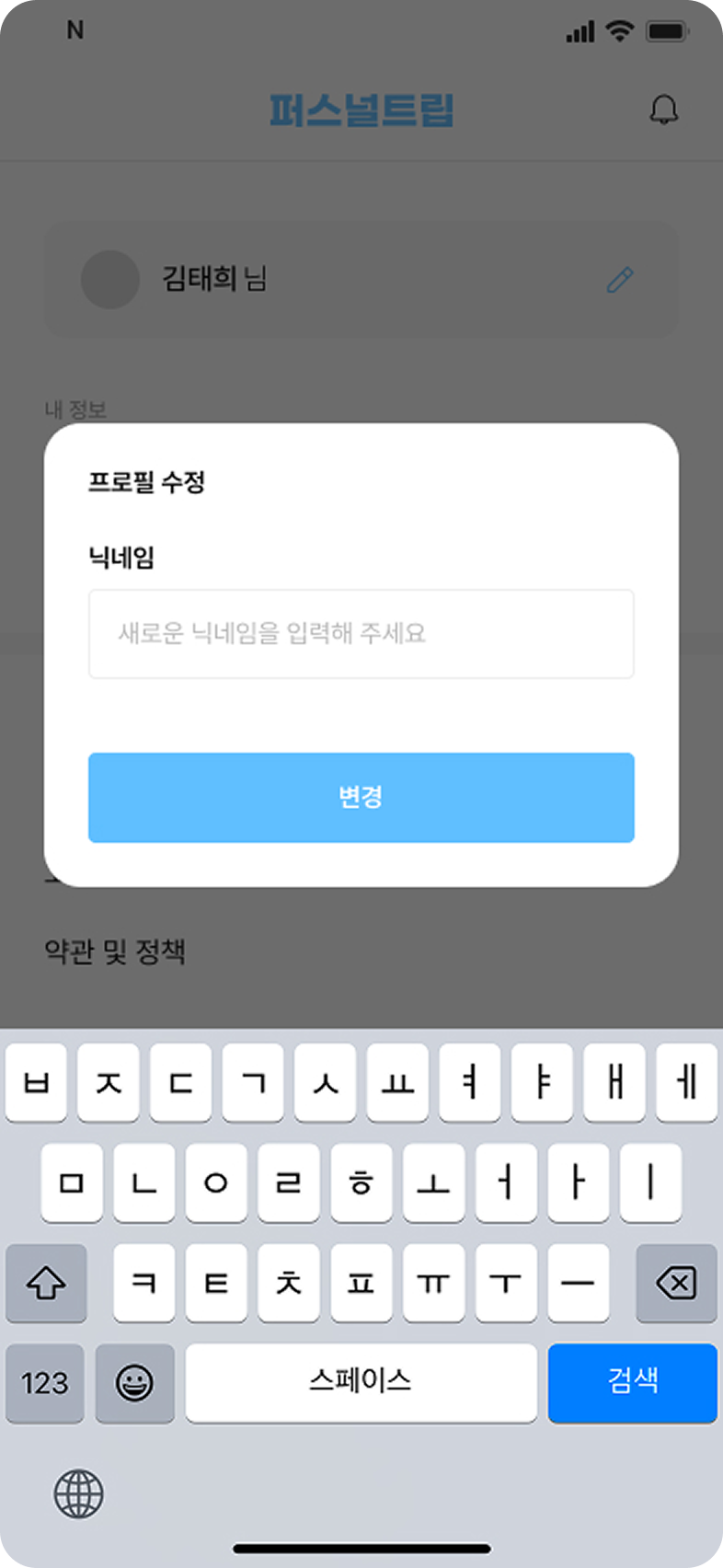The image size is (723, 1568).
Task: Tap the 스페이스 bar
Action: coord(361,1382)
